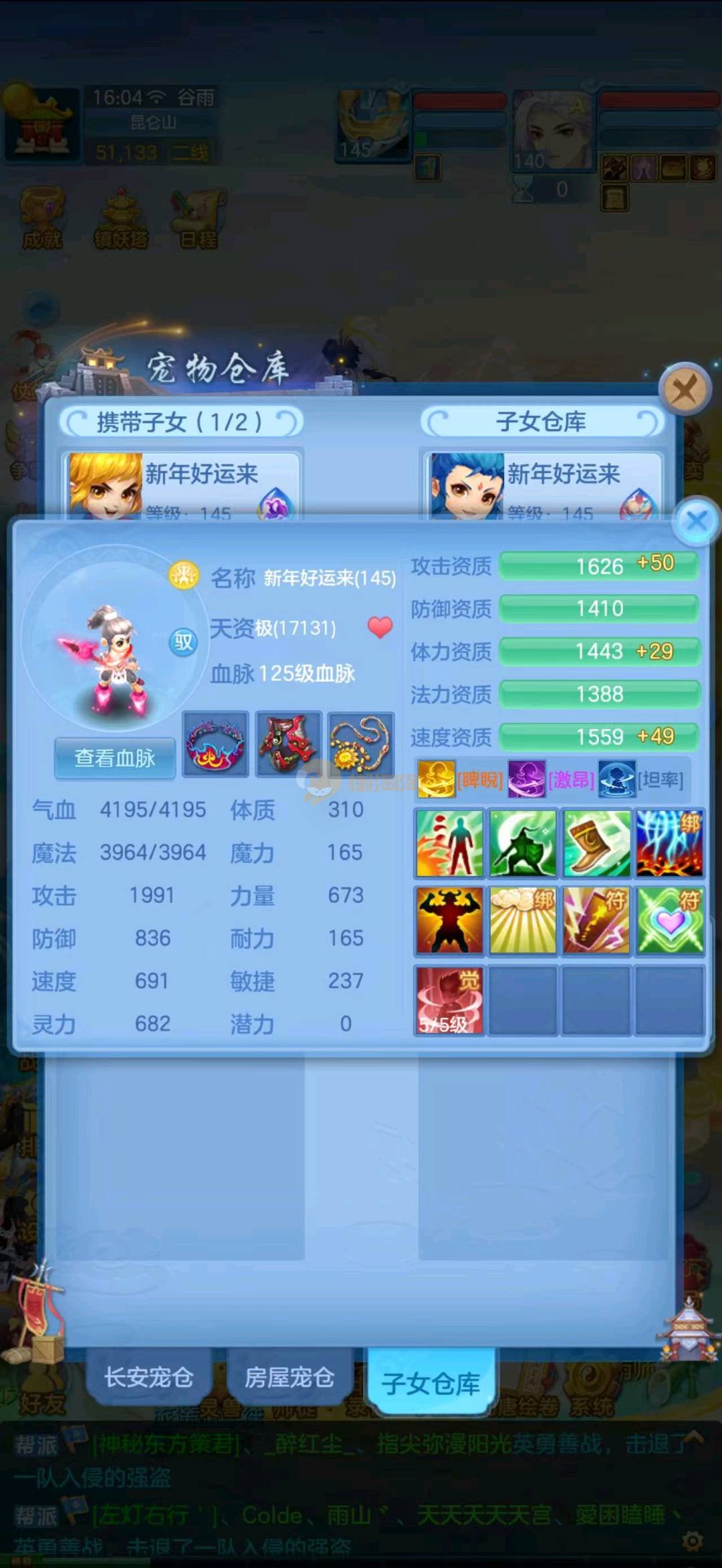Switch to the 房屋宠仓 tab
The image size is (722, 1568).
point(289,1377)
